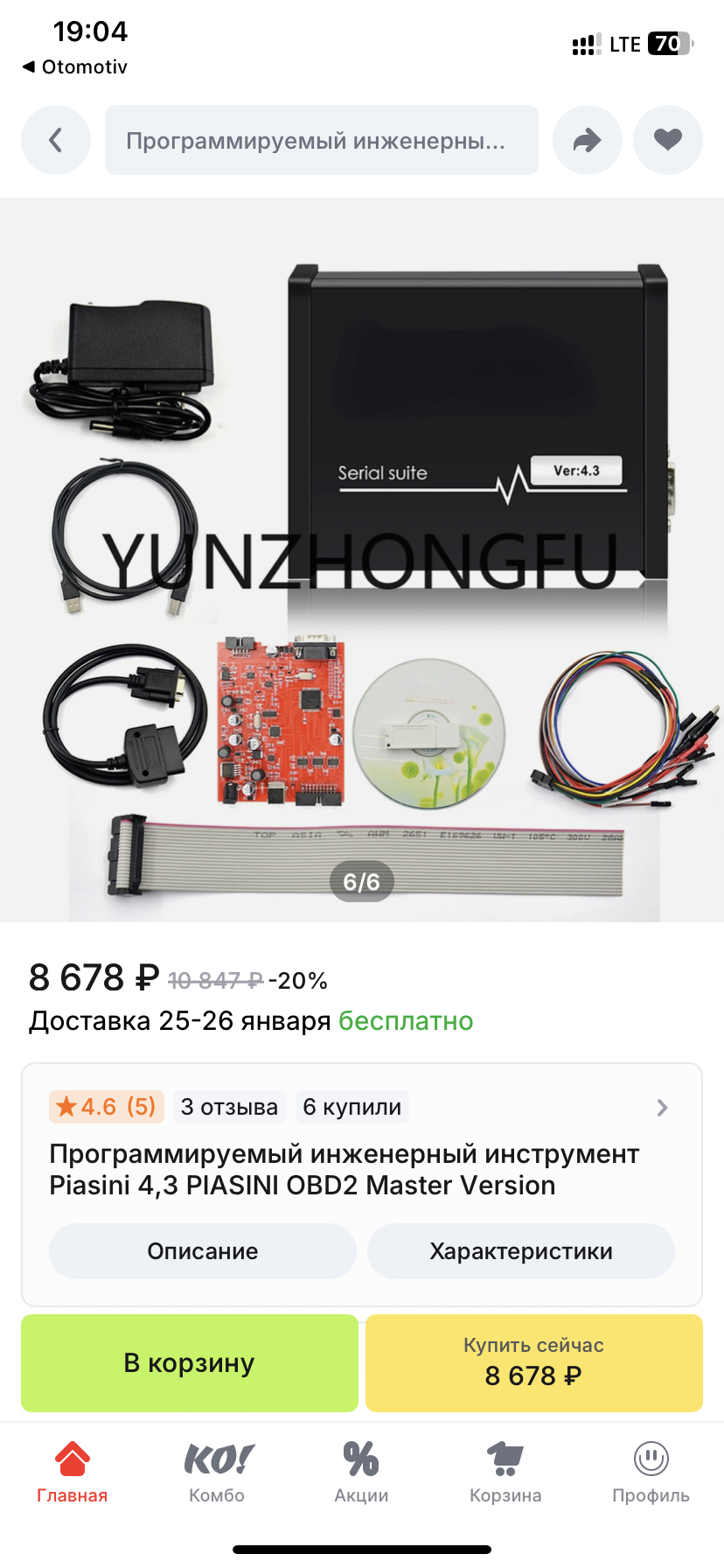Expand product details with the chevron
This screenshot has width=724, height=1568.
pyautogui.click(x=662, y=1108)
